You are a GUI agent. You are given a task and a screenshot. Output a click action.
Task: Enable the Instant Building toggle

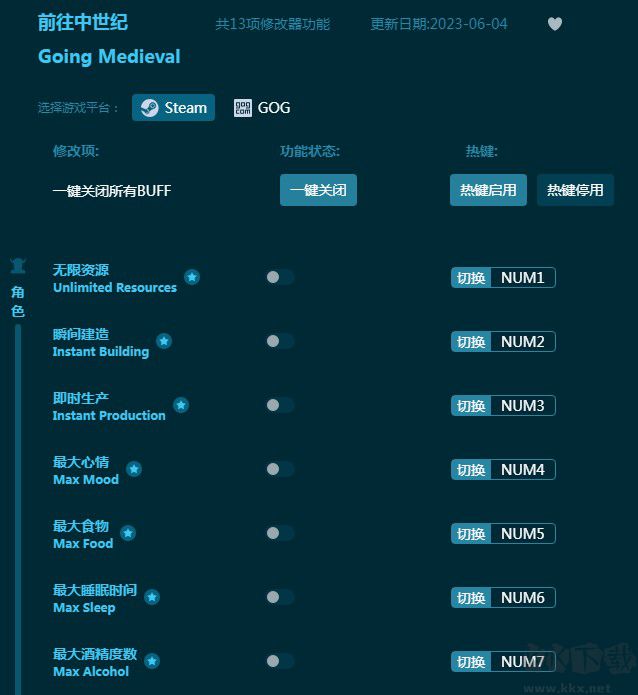click(x=280, y=341)
